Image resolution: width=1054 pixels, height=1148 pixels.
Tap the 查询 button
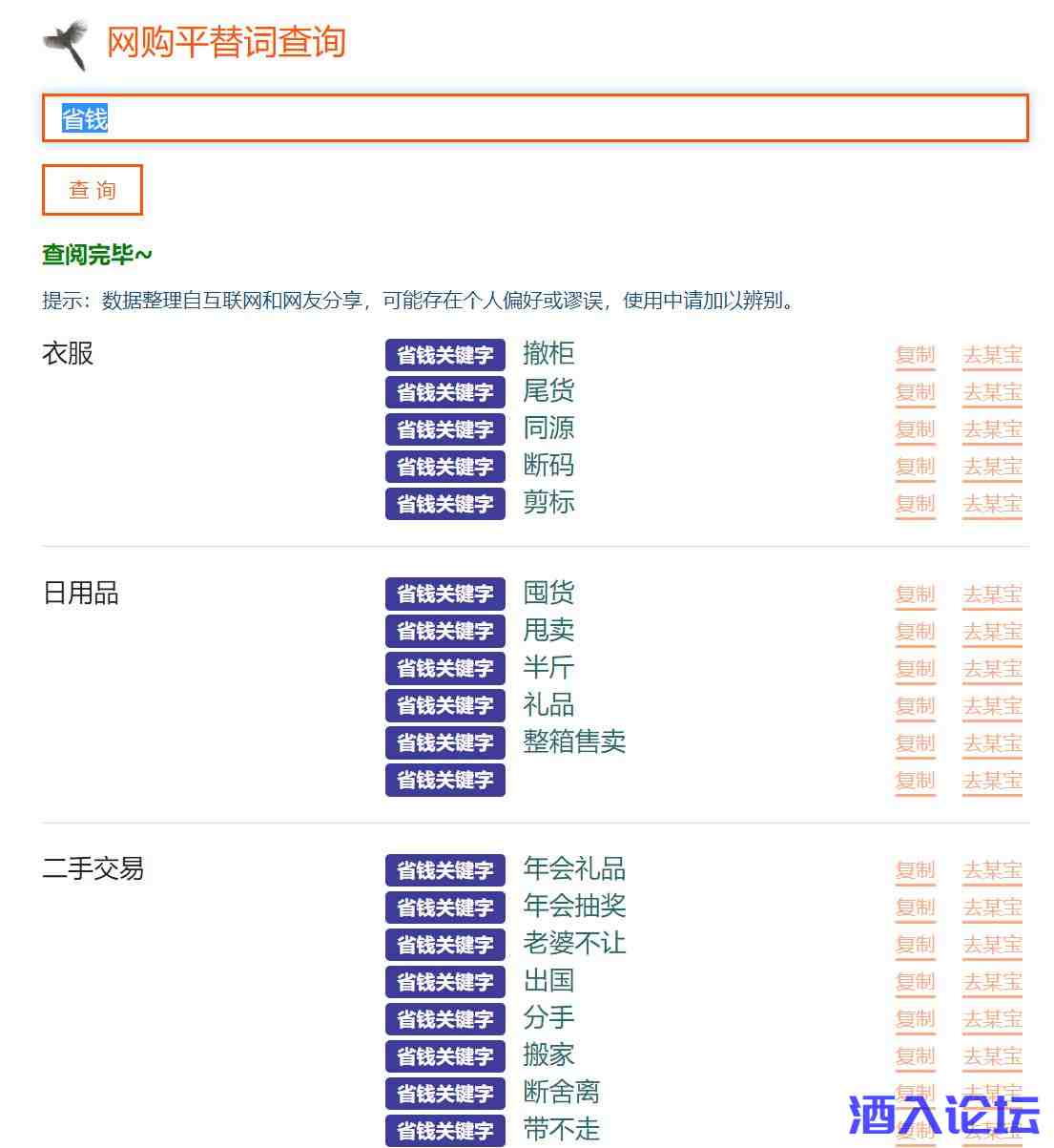click(93, 190)
